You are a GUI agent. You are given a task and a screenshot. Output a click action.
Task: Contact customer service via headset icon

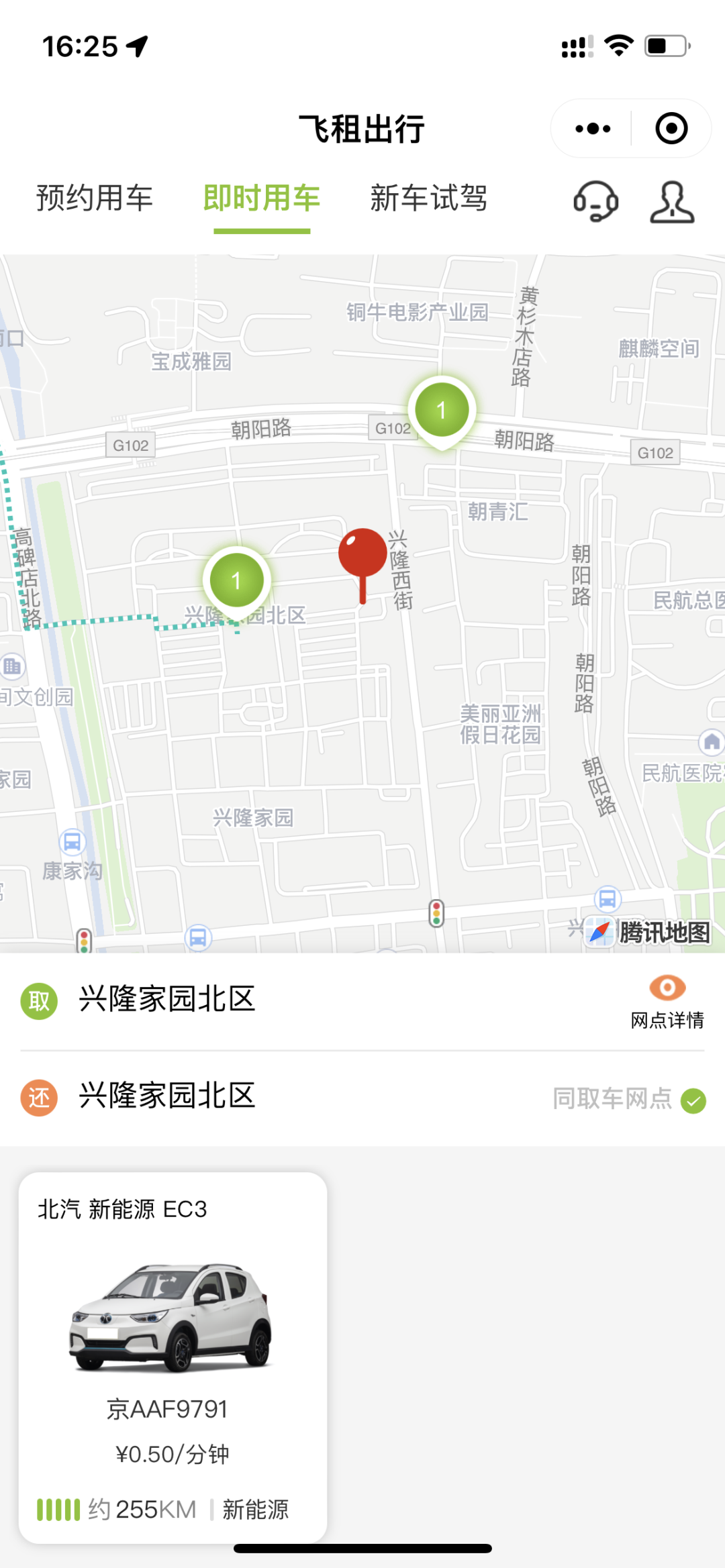(x=595, y=201)
